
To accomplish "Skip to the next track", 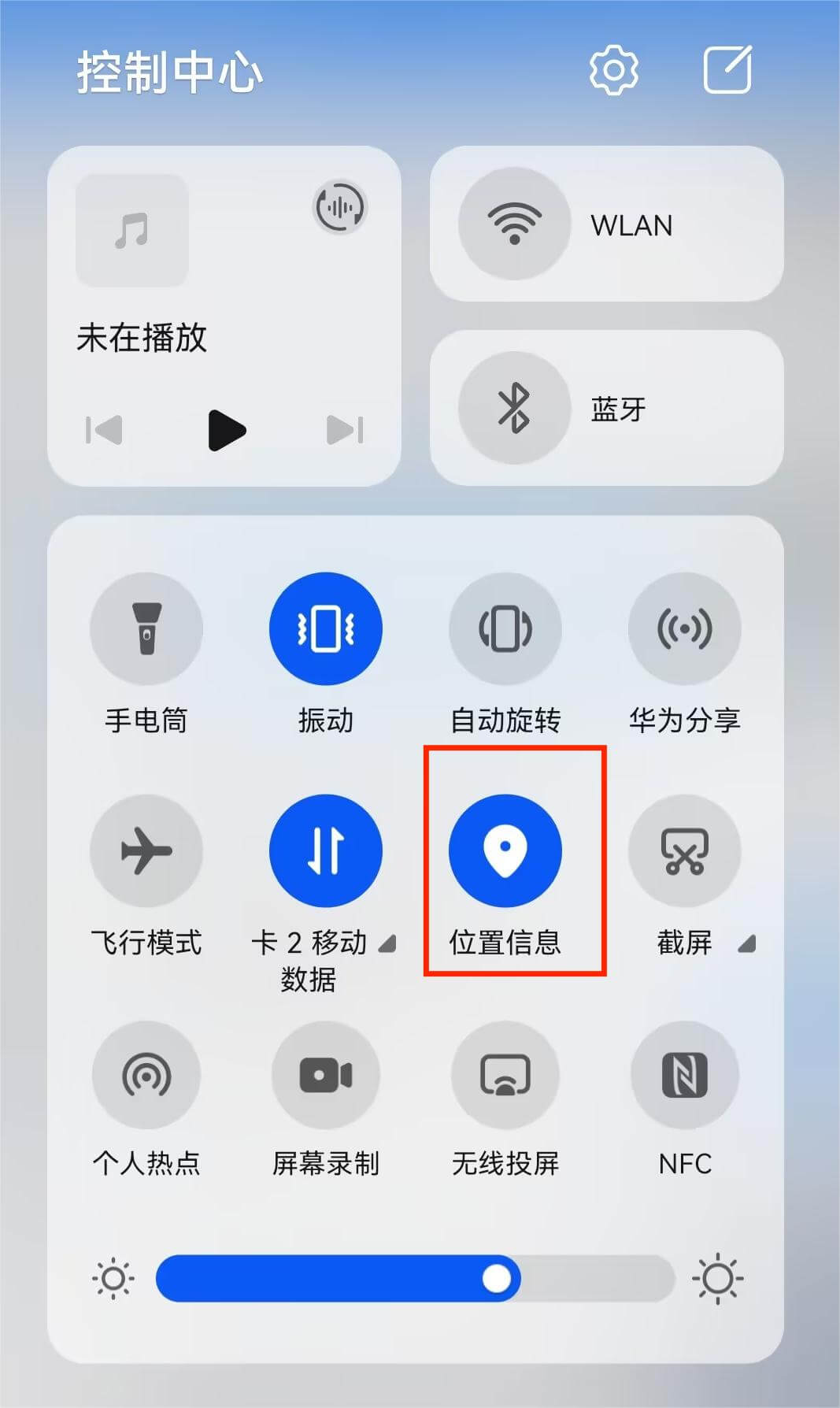I will 345,430.
